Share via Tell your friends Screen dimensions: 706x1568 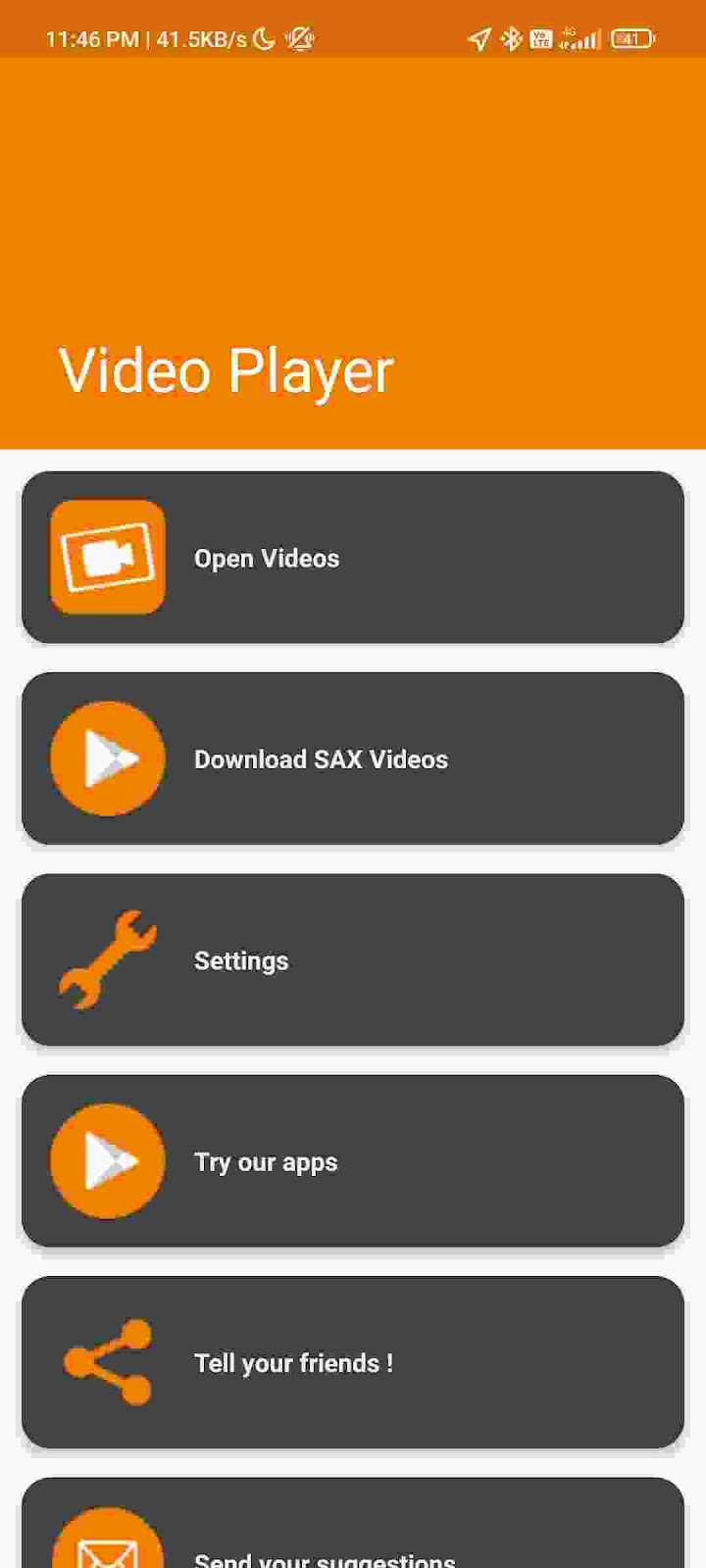click(353, 1362)
